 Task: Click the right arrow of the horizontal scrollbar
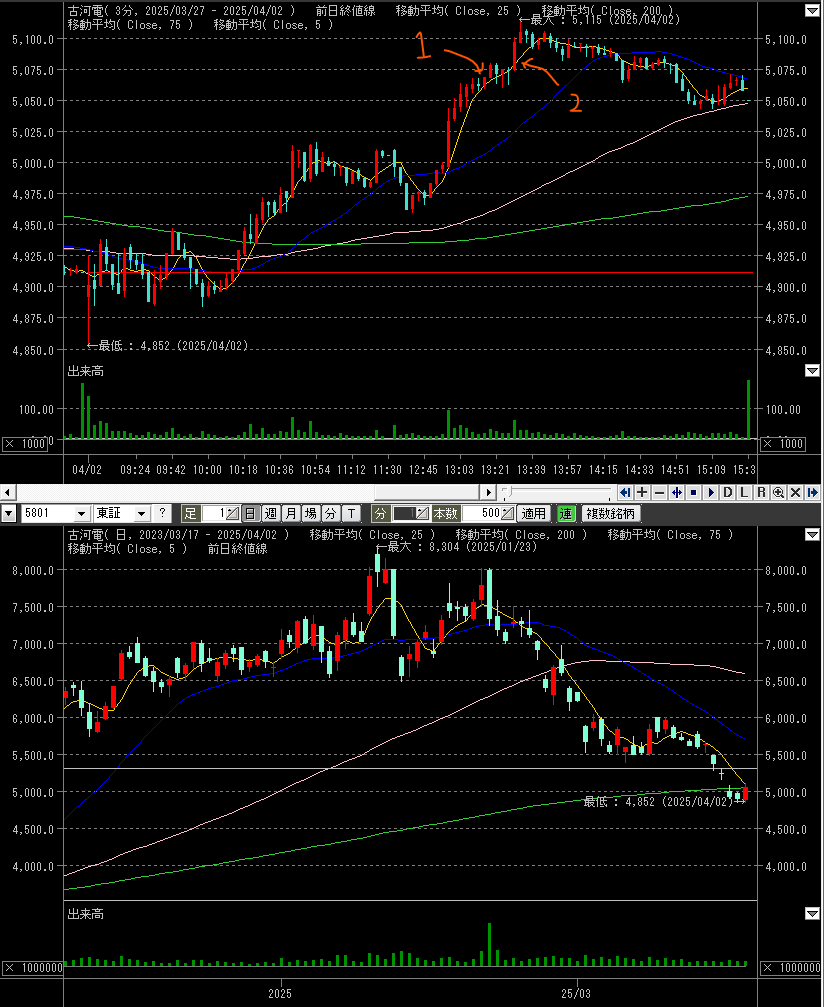pyautogui.click(x=488, y=492)
